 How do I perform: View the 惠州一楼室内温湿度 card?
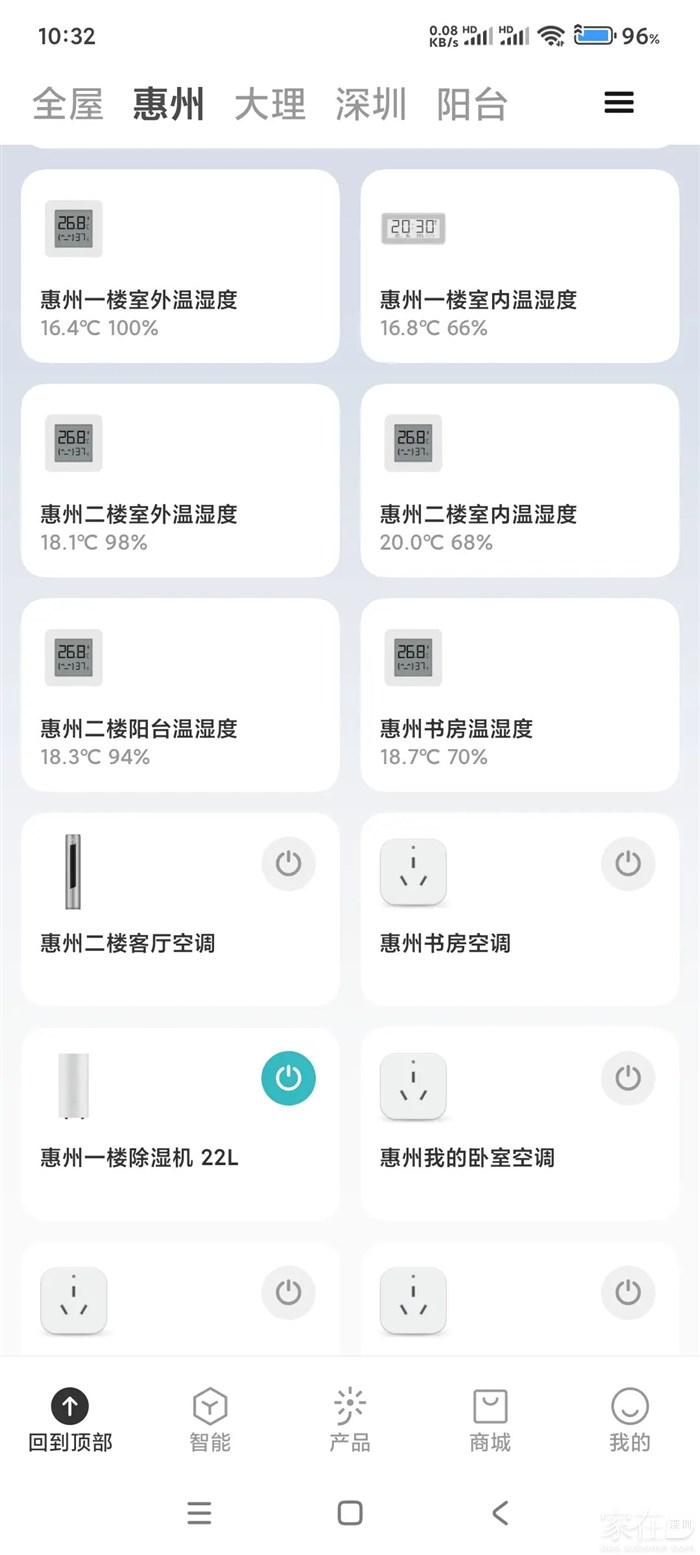(x=519, y=266)
